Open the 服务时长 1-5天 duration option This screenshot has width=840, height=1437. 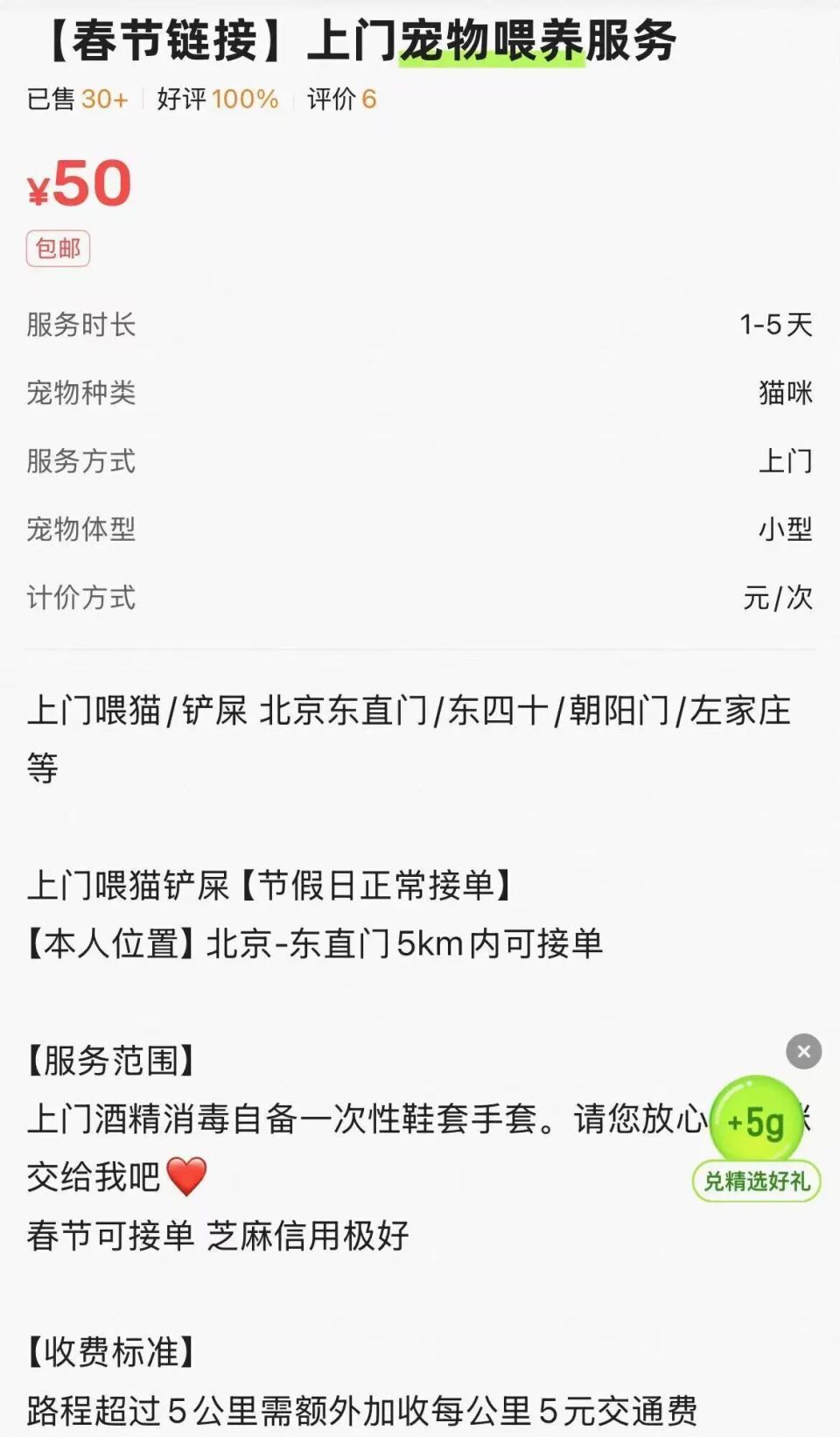[x=776, y=326]
